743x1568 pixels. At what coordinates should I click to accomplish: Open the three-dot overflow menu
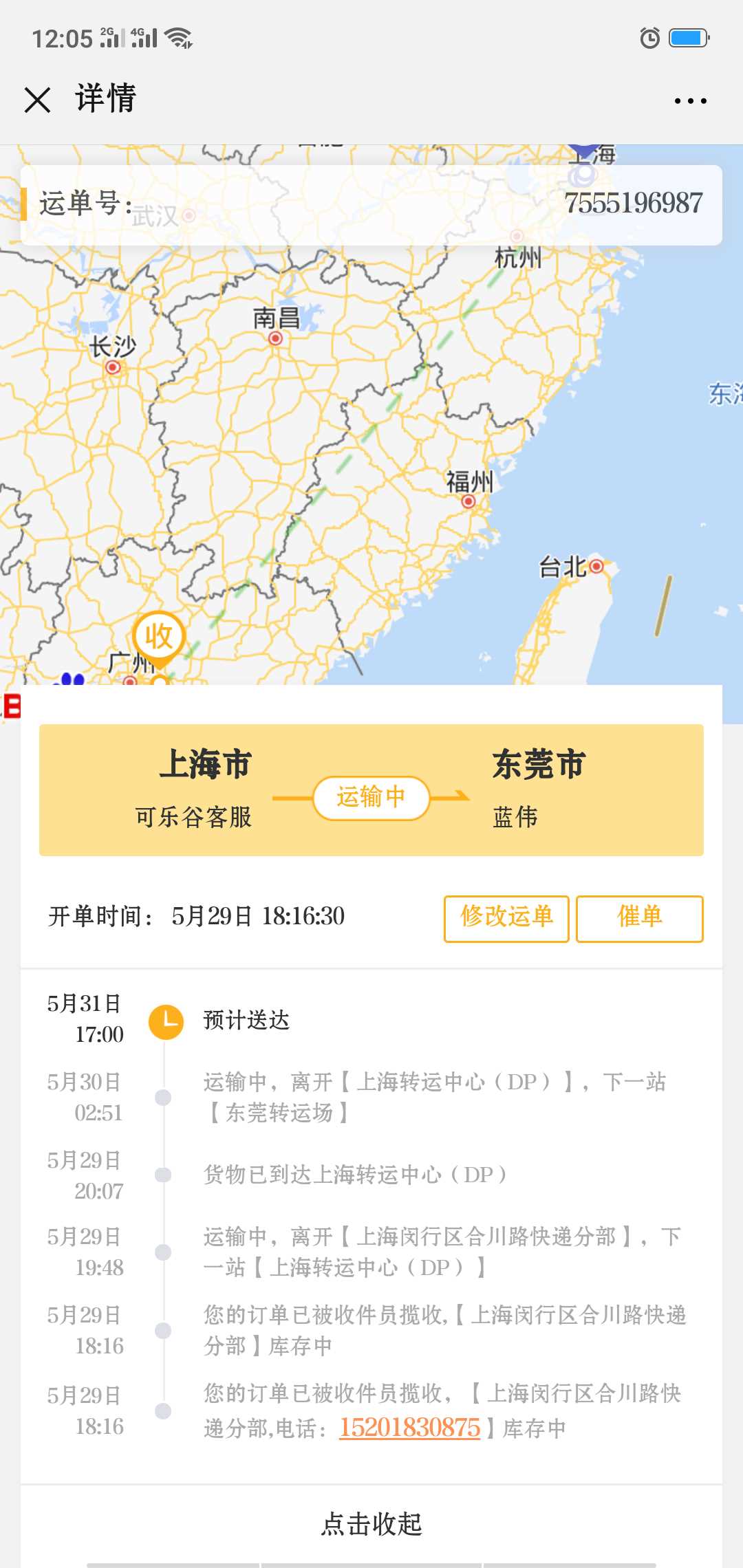click(690, 100)
